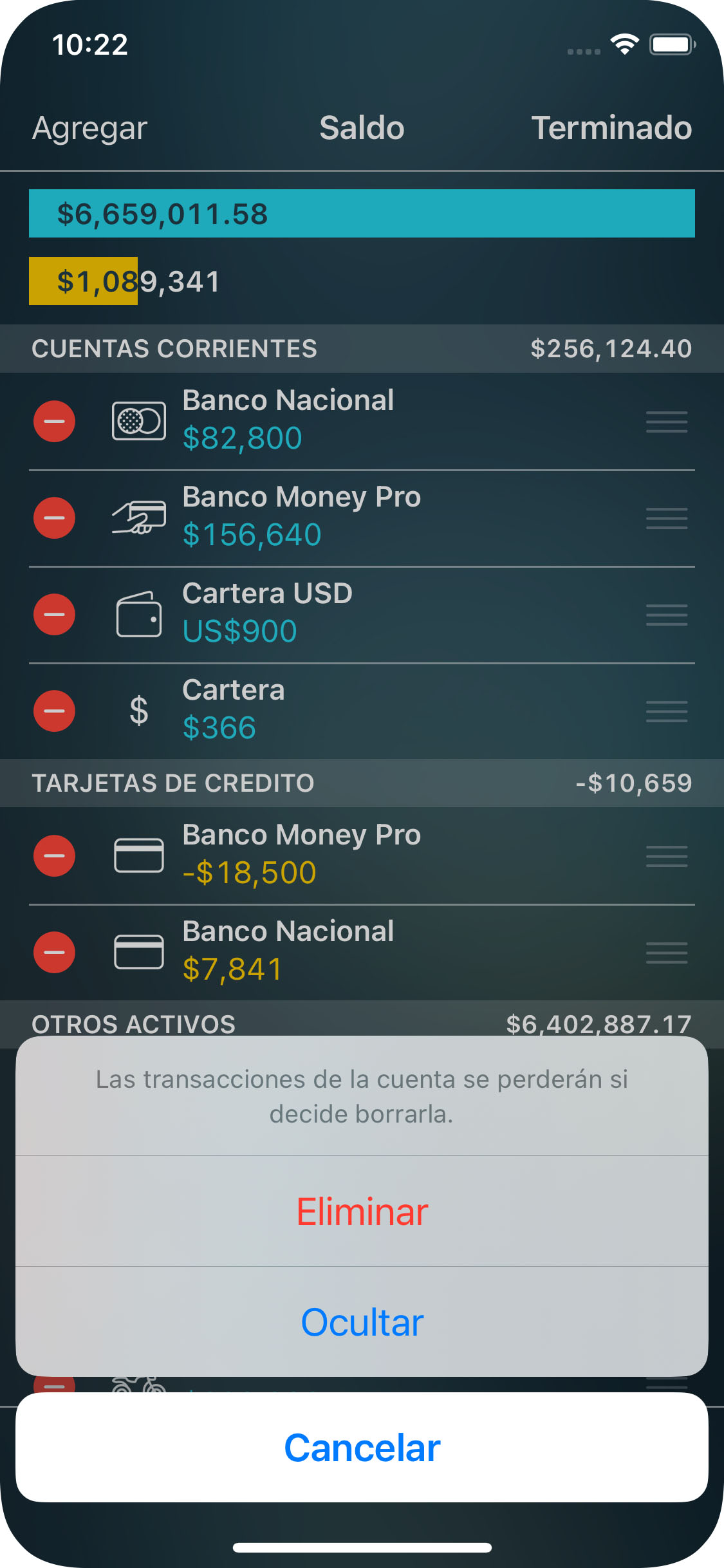Tap the red minus circle beside Cartera USD
This screenshot has height=1568, width=724.
[x=54, y=615]
